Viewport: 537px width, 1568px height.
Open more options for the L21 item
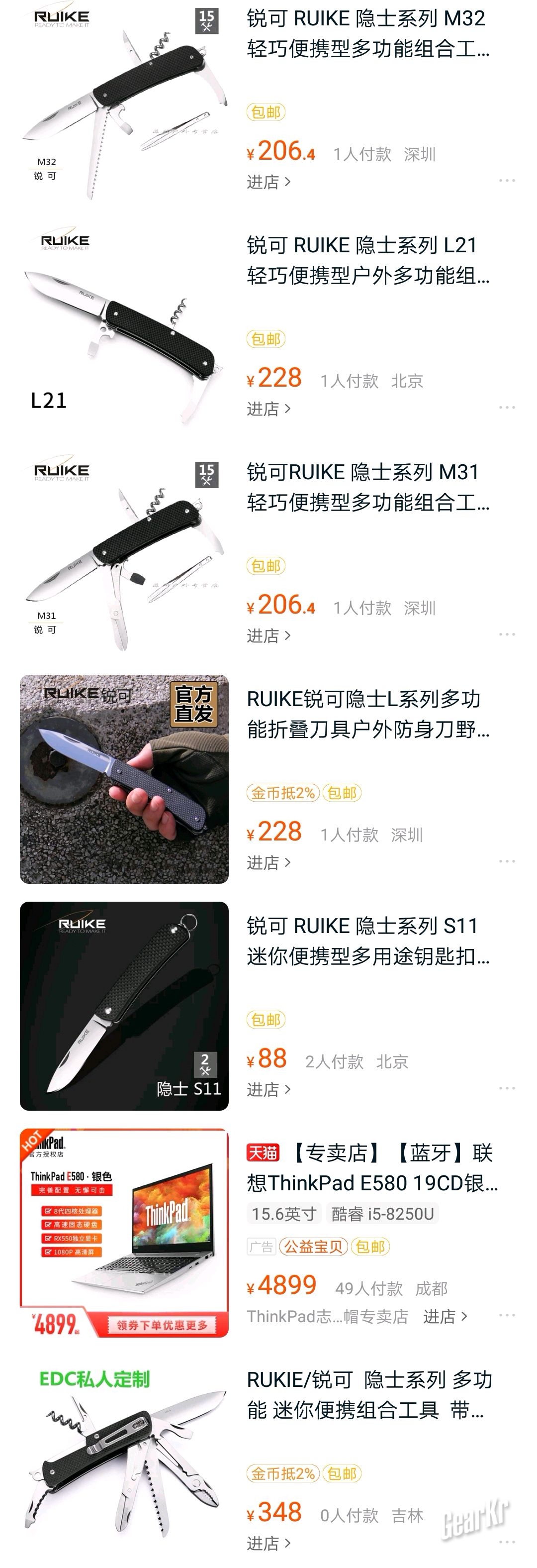507,408
